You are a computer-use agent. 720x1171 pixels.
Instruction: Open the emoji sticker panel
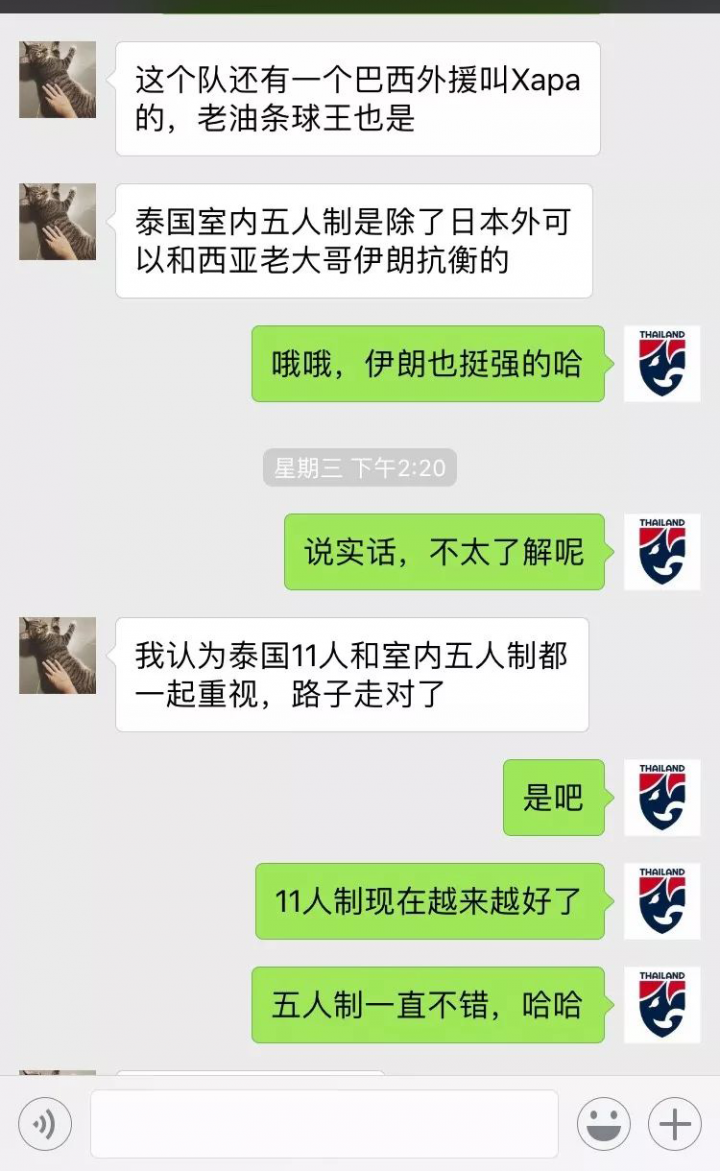(x=603, y=1124)
